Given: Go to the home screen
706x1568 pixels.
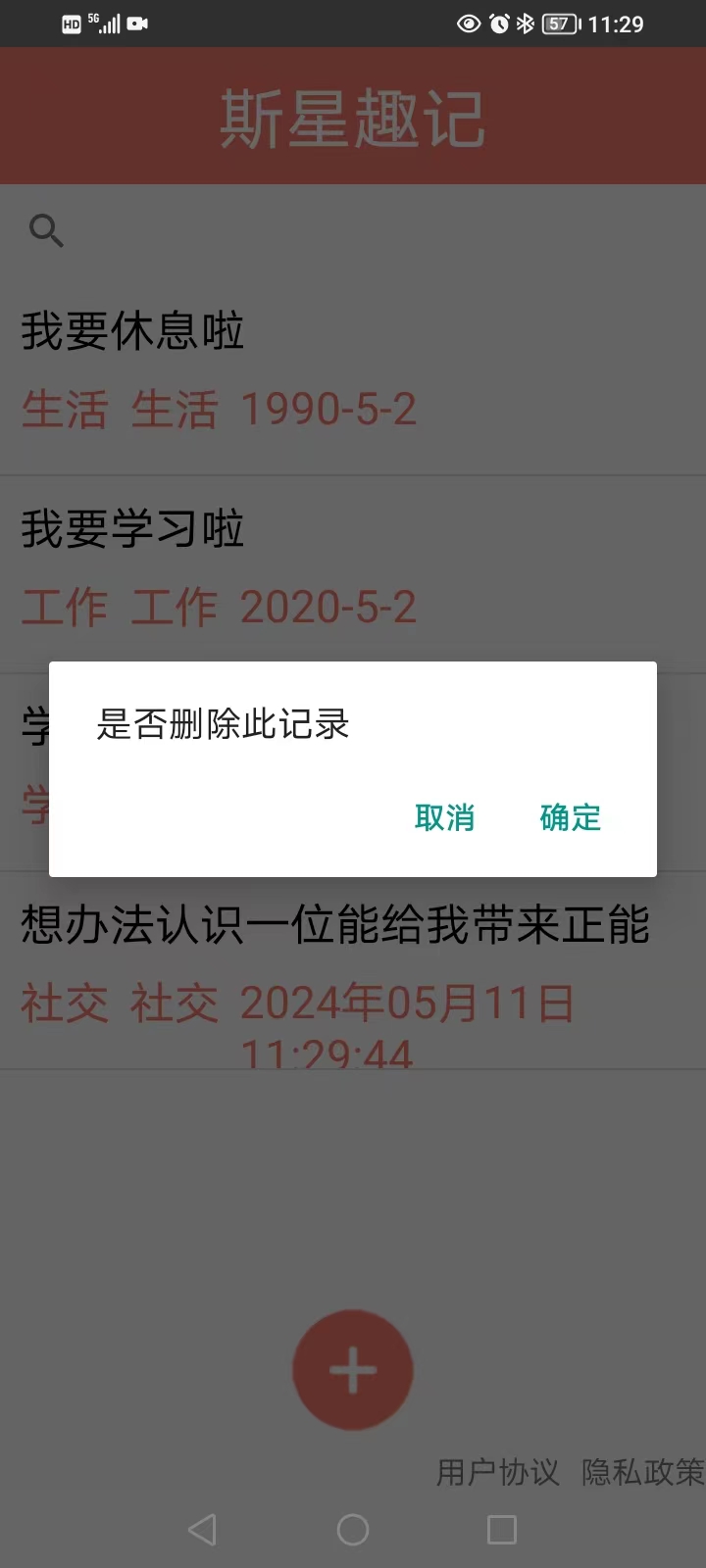Looking at the screenshot, I should (x=353, y=1530).
